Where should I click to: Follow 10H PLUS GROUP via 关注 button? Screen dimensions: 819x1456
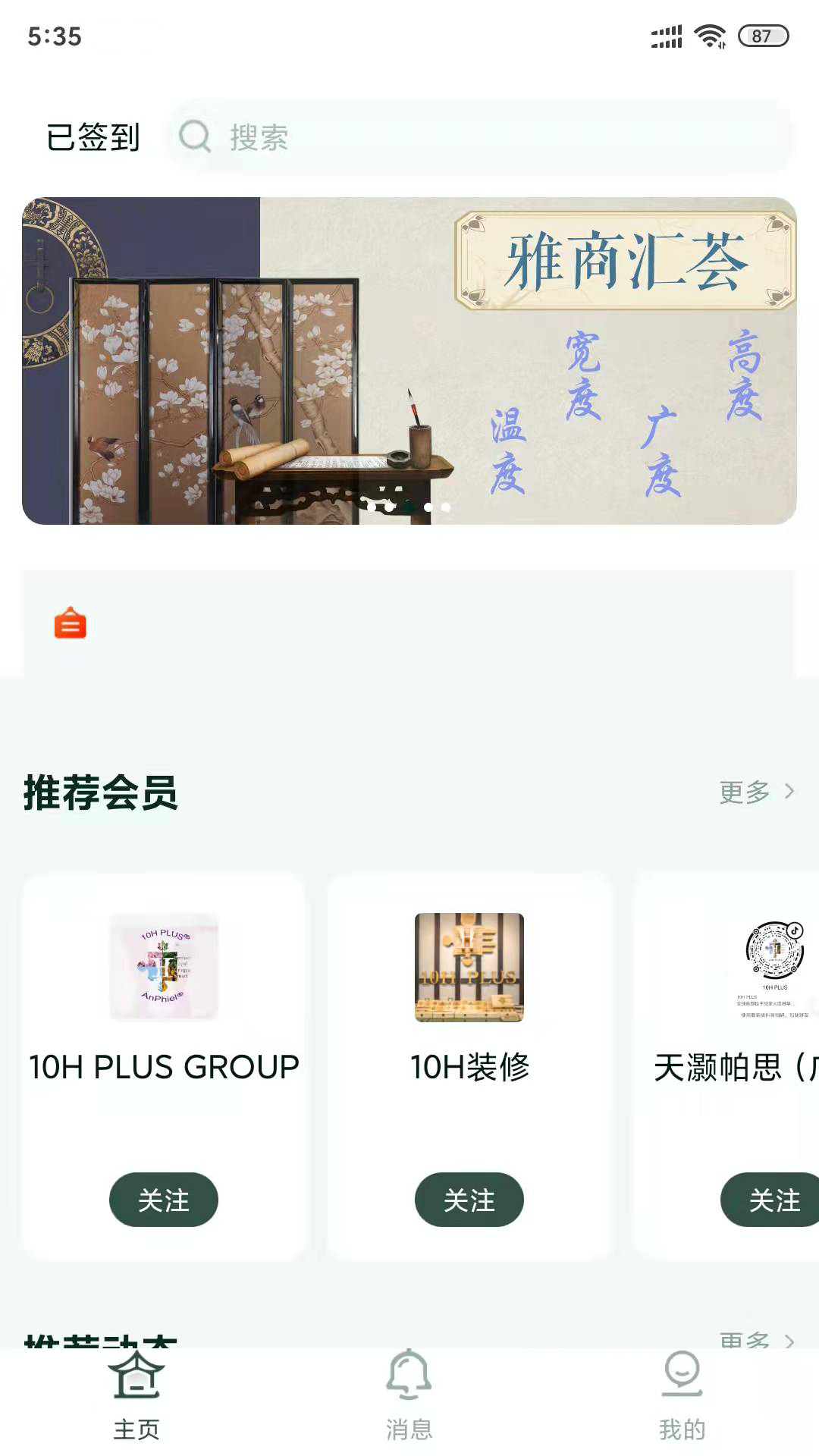click(x=165, y=1200)
